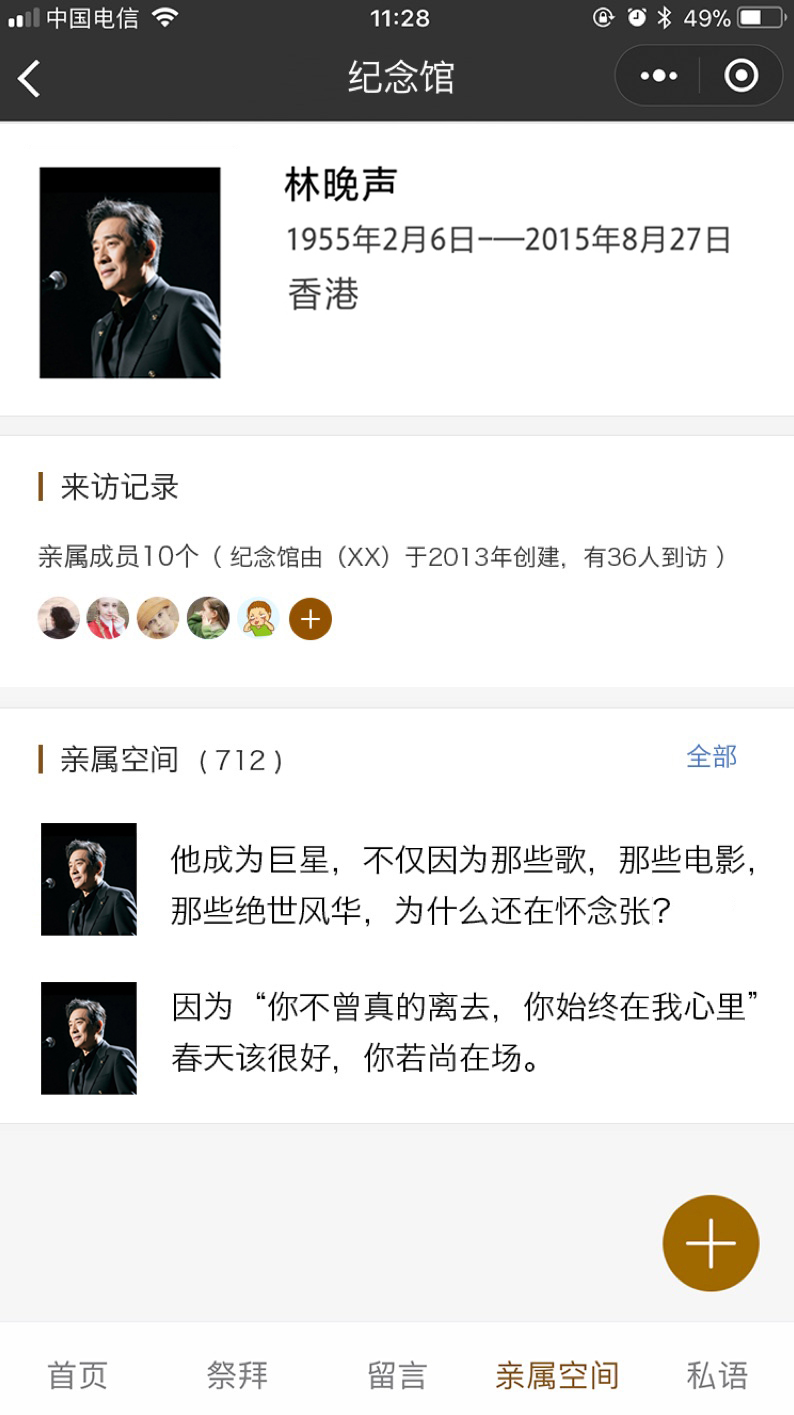Select the 亲属空间 tab
794x1415 pixels.
(x=557, y=1375)
